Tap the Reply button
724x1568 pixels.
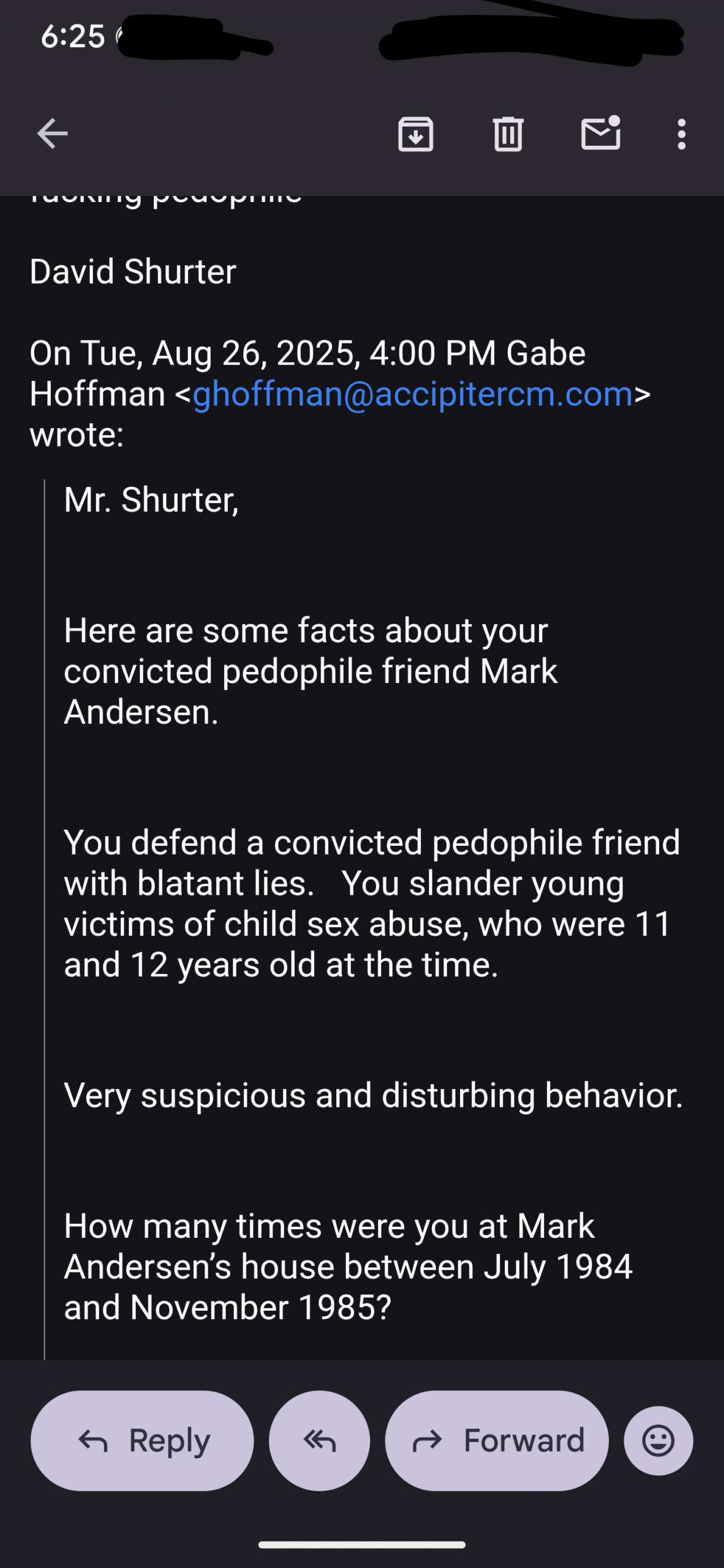pyautogui.click(x=142, y=1441)
